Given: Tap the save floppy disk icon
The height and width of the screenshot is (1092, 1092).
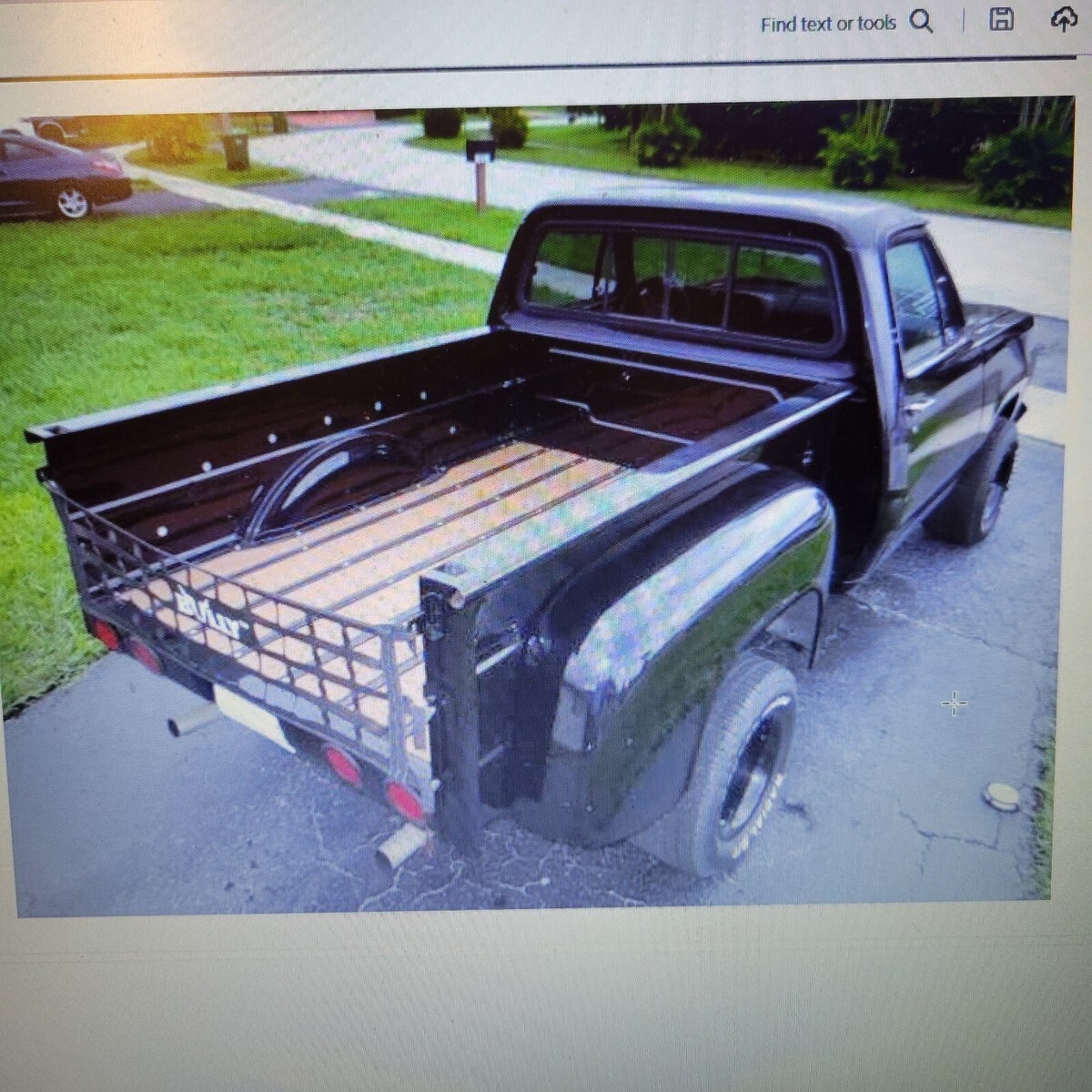Looking at the screenshot, I should [x=1001, y=20].
